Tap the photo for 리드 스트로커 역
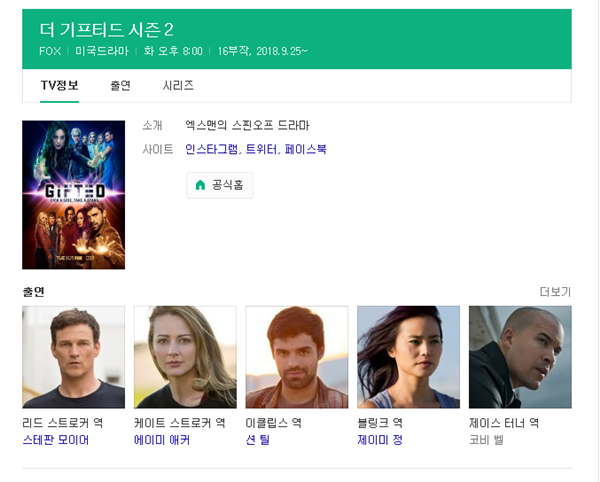This screenshot has height=482, width=600. [x=73, y=357]
